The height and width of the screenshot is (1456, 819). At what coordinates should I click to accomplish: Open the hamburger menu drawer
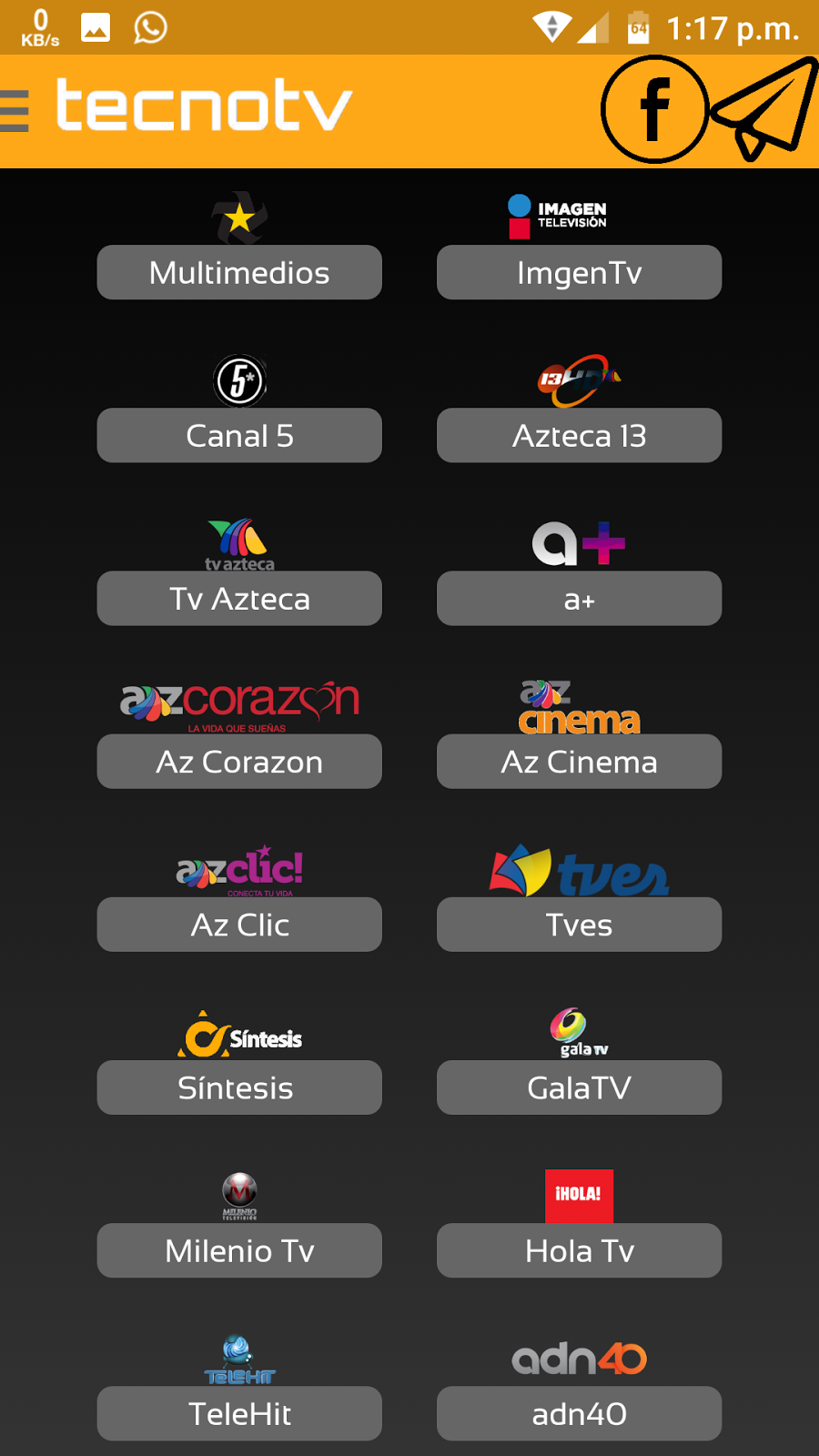tap(15, 111)
